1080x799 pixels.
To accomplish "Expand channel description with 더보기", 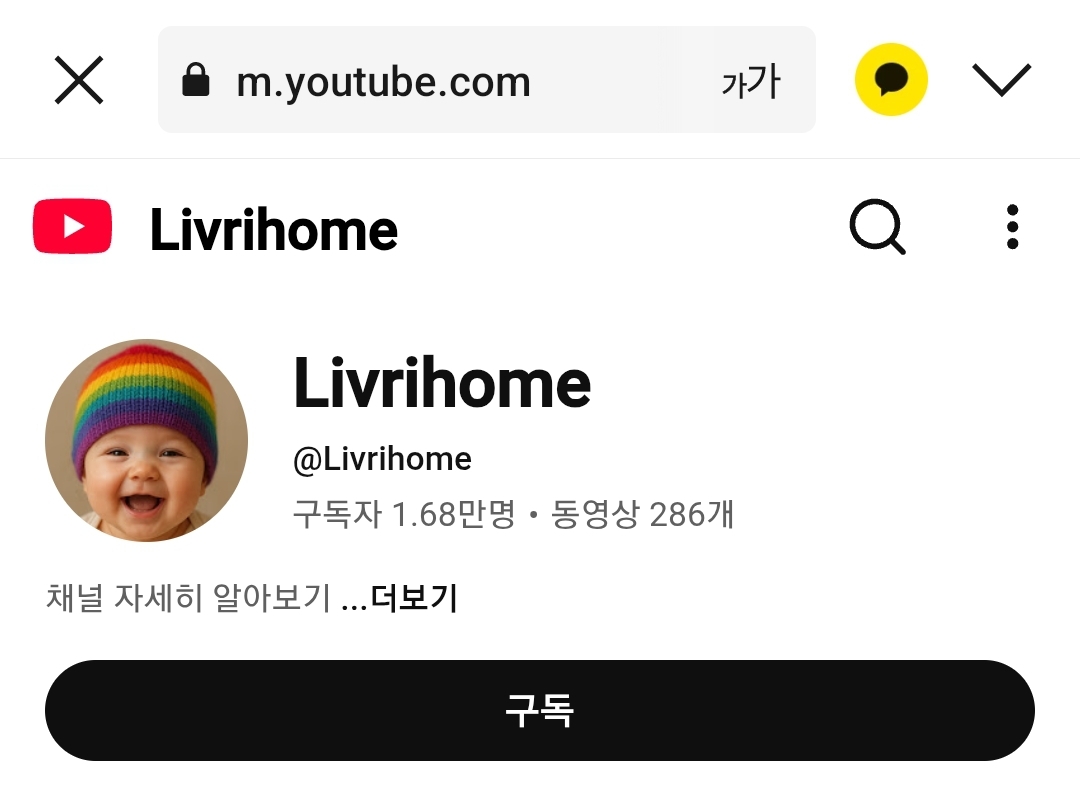I will pos(413,598).
